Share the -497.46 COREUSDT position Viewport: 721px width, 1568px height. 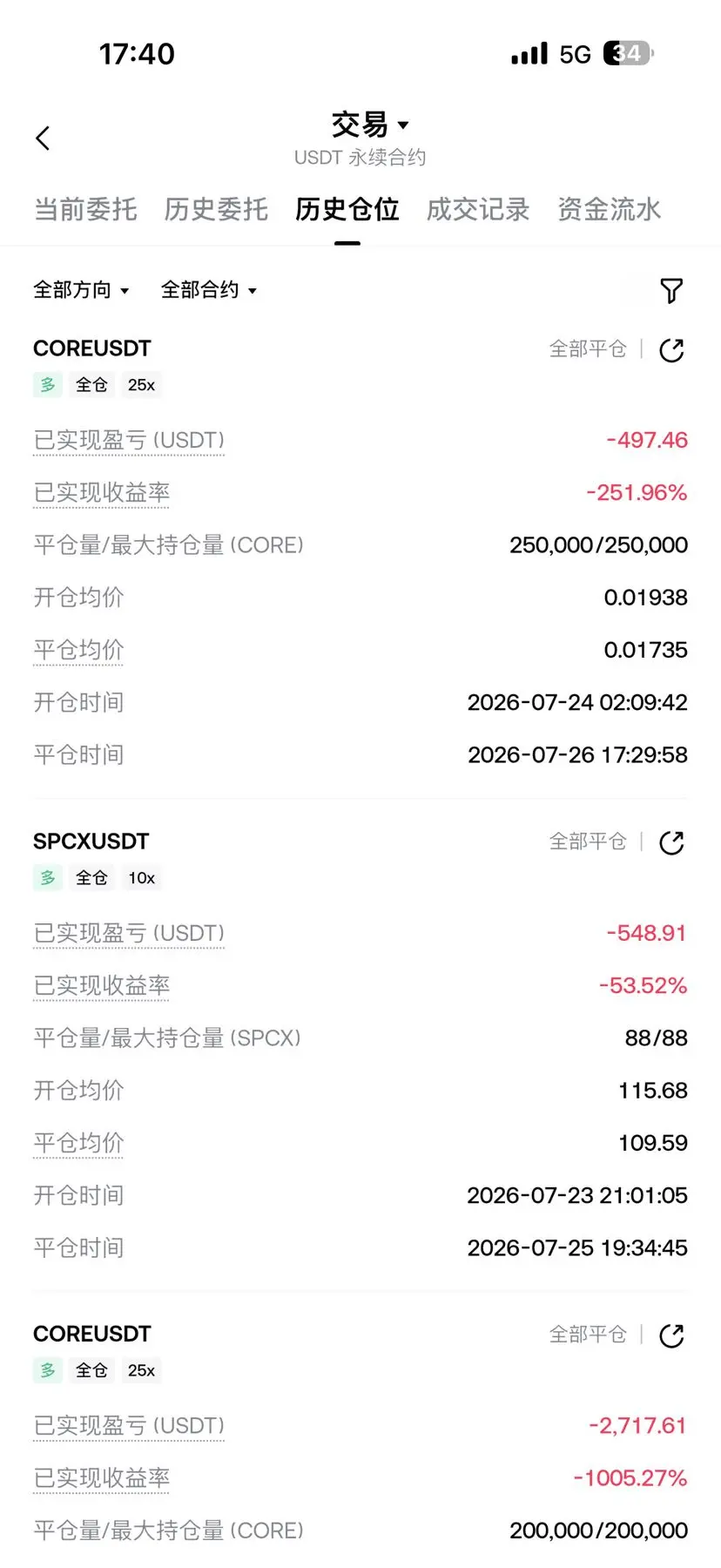pos(671,350)
